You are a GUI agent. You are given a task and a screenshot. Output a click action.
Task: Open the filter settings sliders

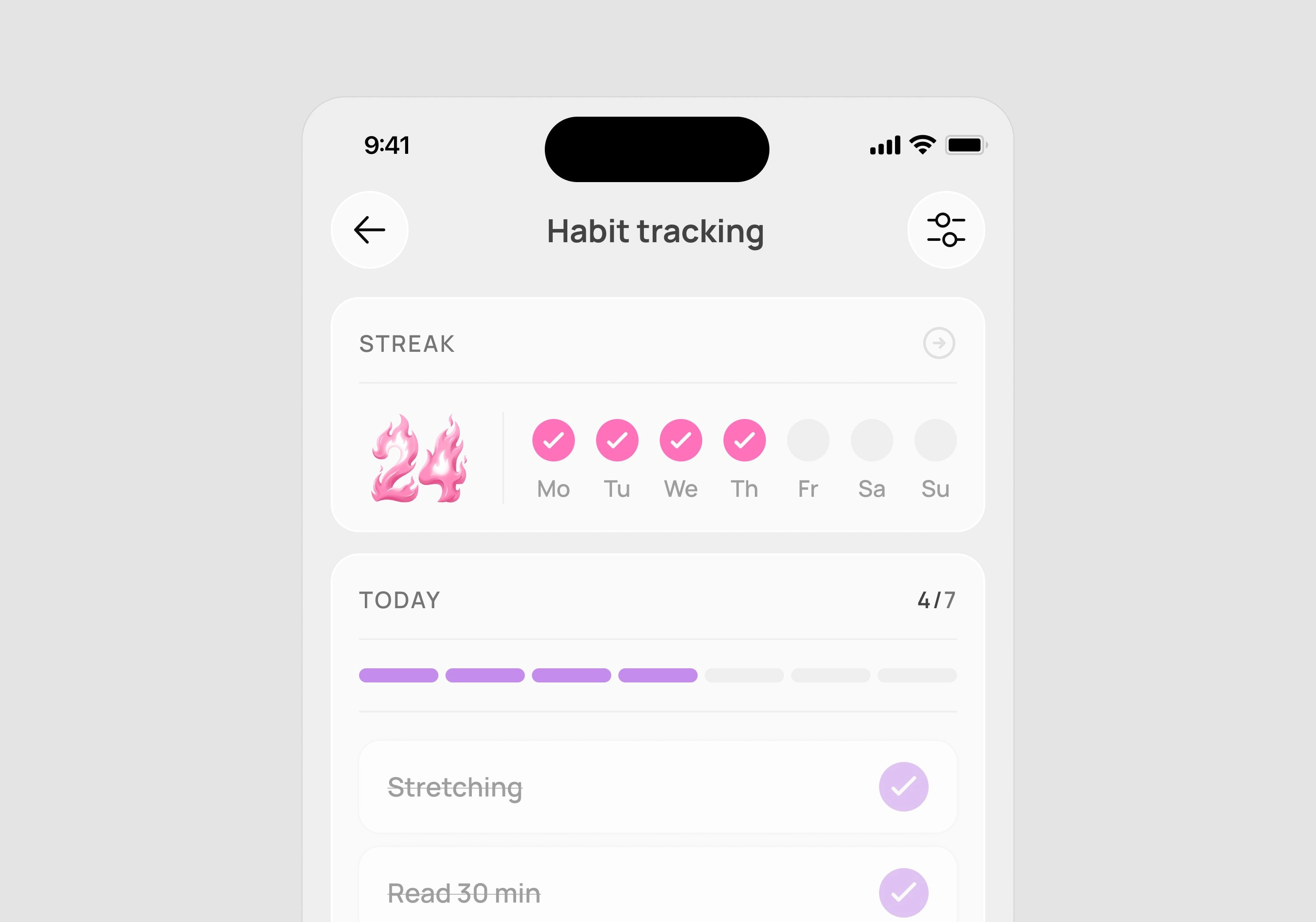coord(946,230)
